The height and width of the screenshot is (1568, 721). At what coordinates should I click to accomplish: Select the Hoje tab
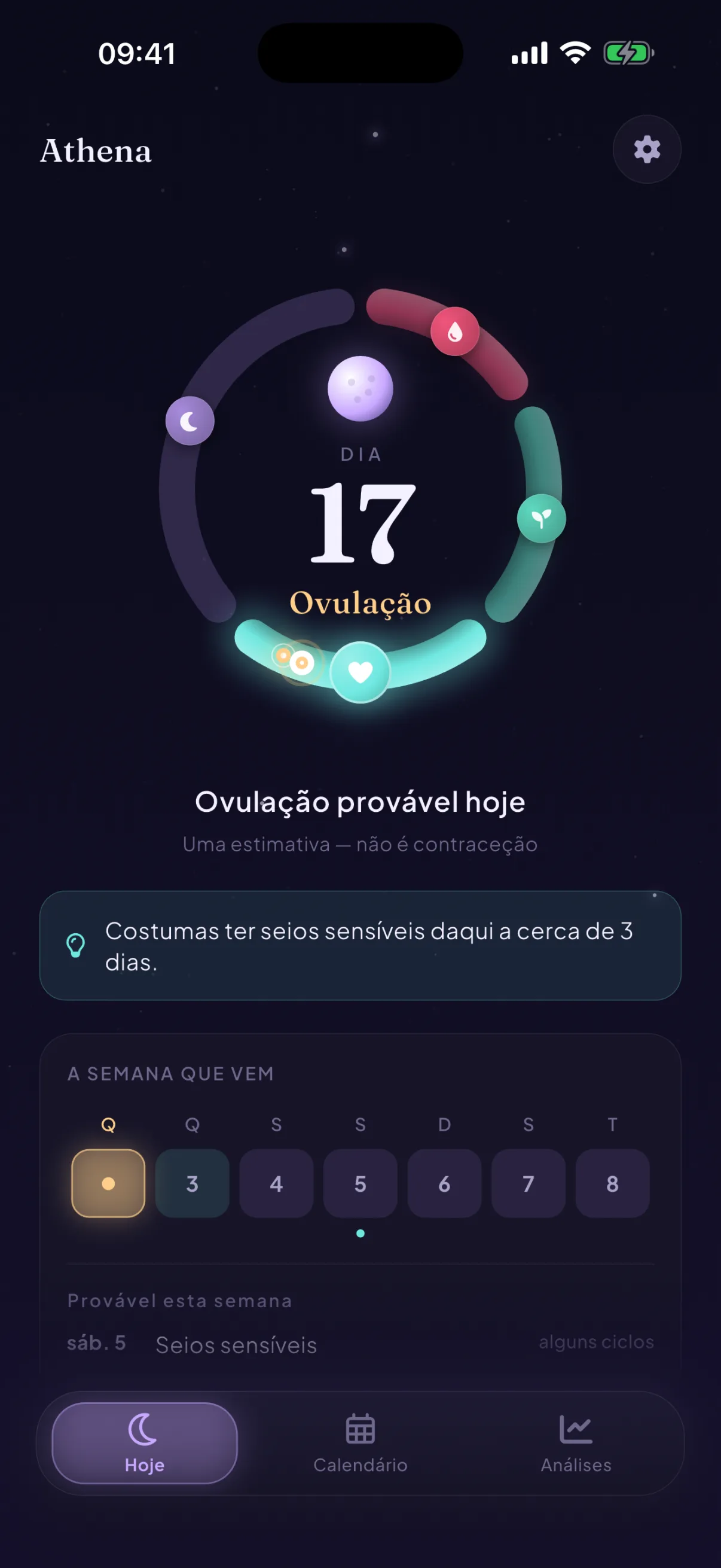coord(145,1443)
